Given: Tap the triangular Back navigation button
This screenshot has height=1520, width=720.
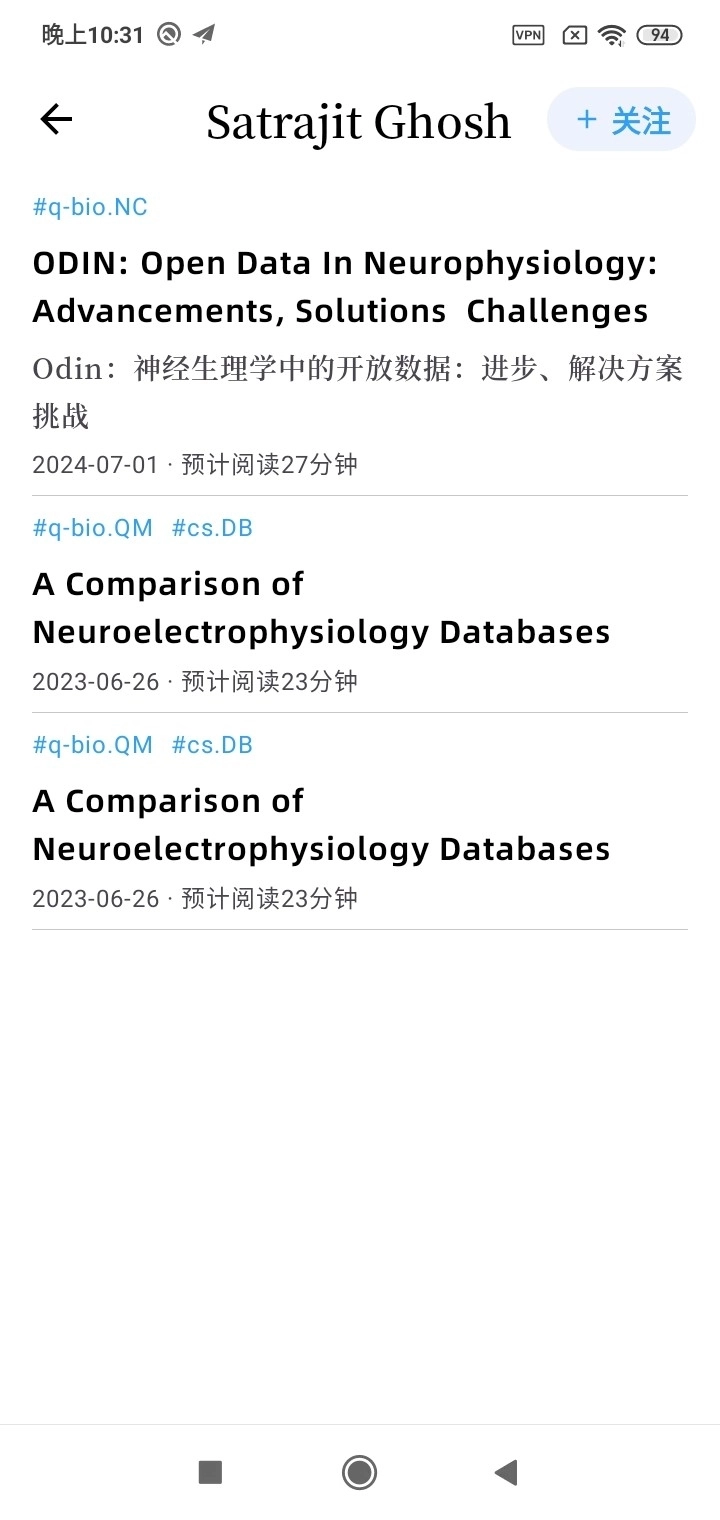Looking at the screenshot, I should tap(506, 1472).
